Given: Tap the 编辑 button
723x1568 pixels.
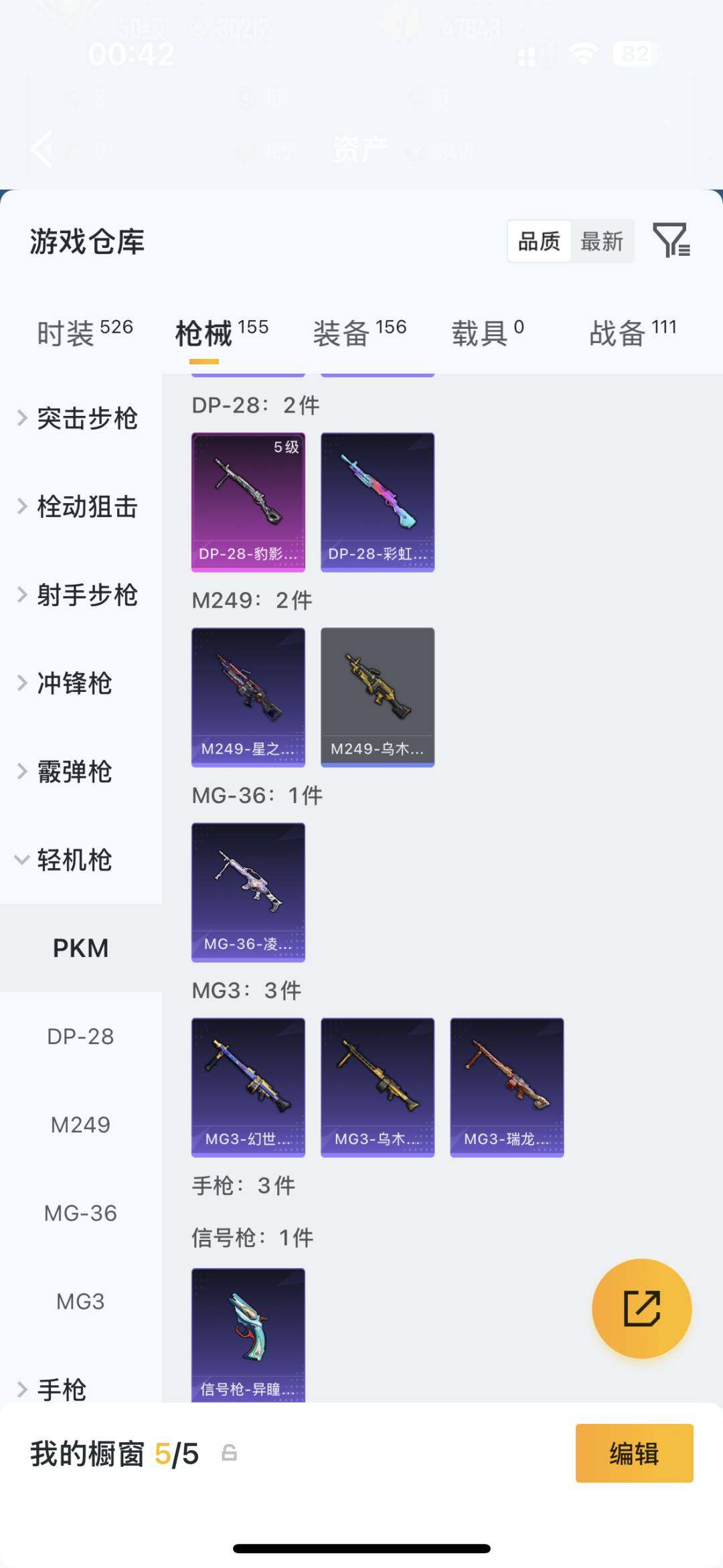Looking at the screenshot, I should point(634,1453).
